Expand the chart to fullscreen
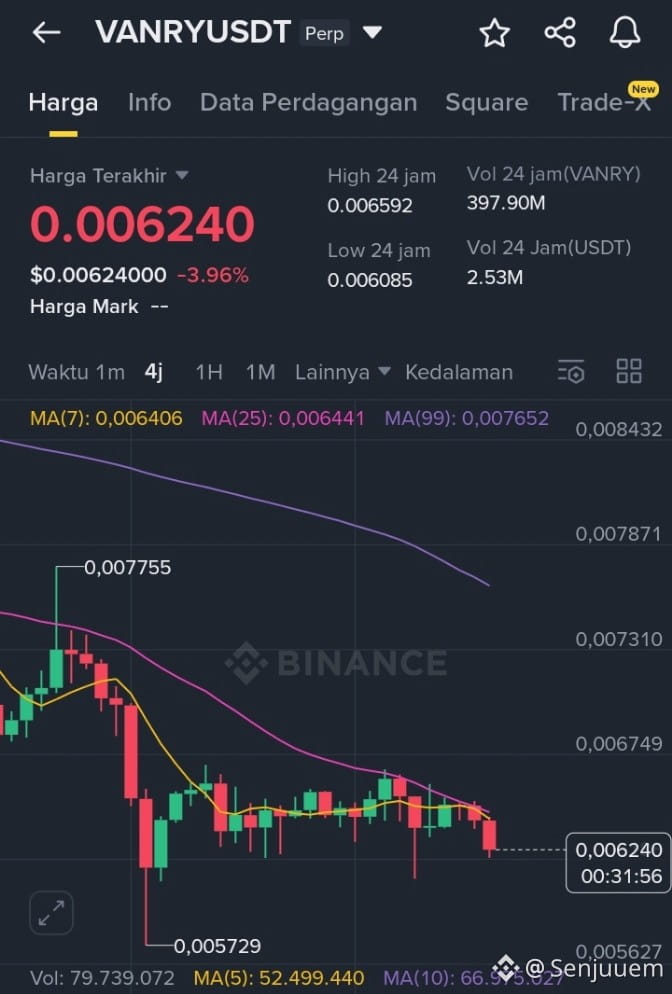 pos(51,912)
